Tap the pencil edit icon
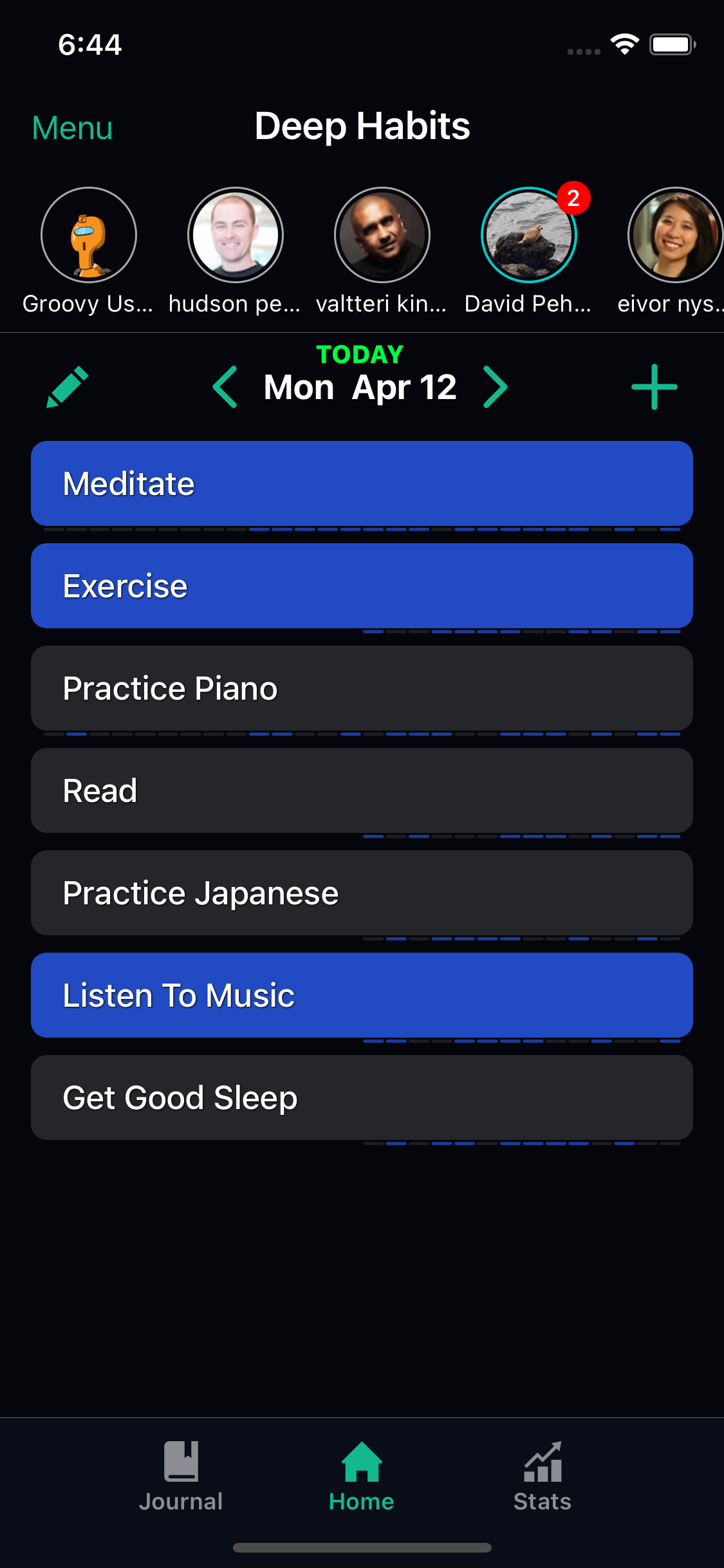724x1568 pixels. click(67, 387)
